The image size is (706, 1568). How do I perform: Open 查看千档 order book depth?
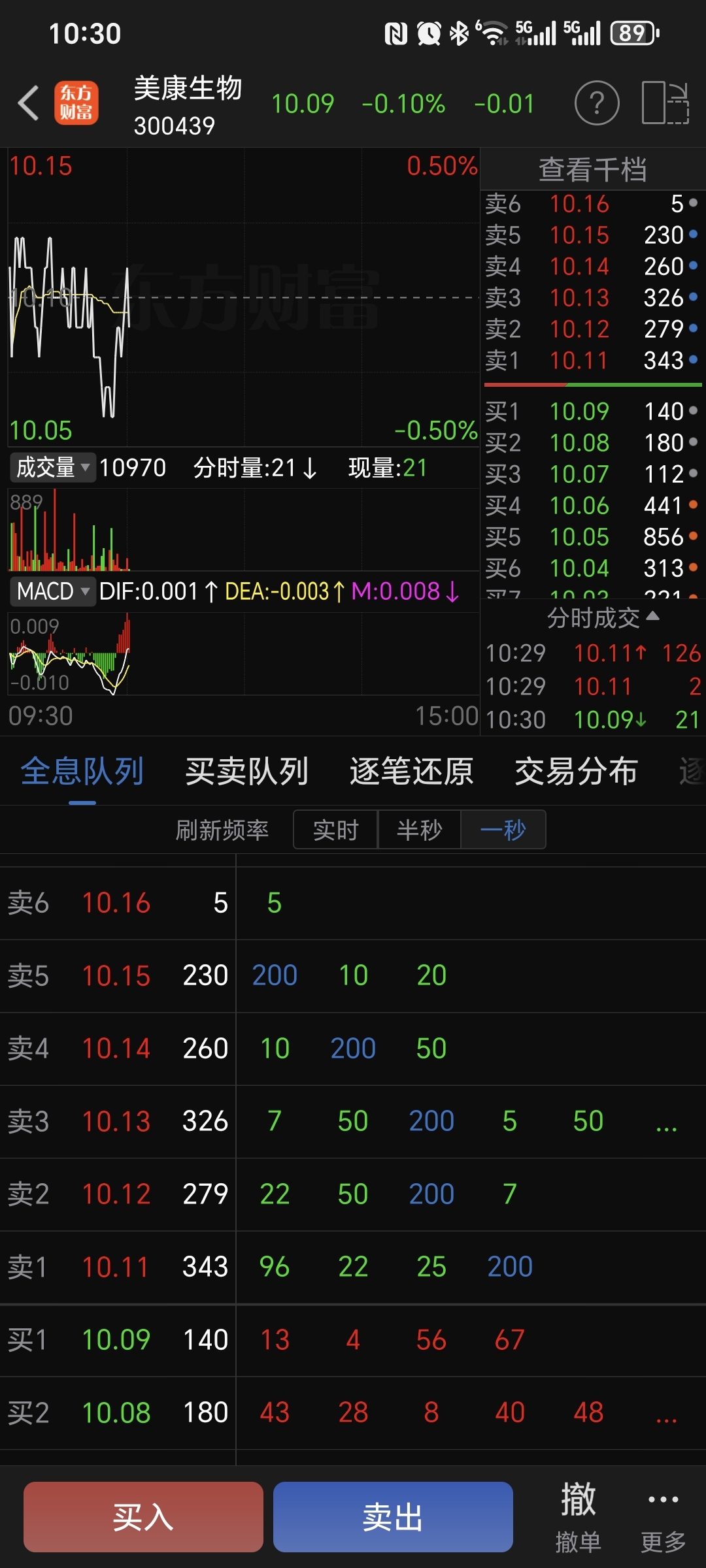pos(593,169)
